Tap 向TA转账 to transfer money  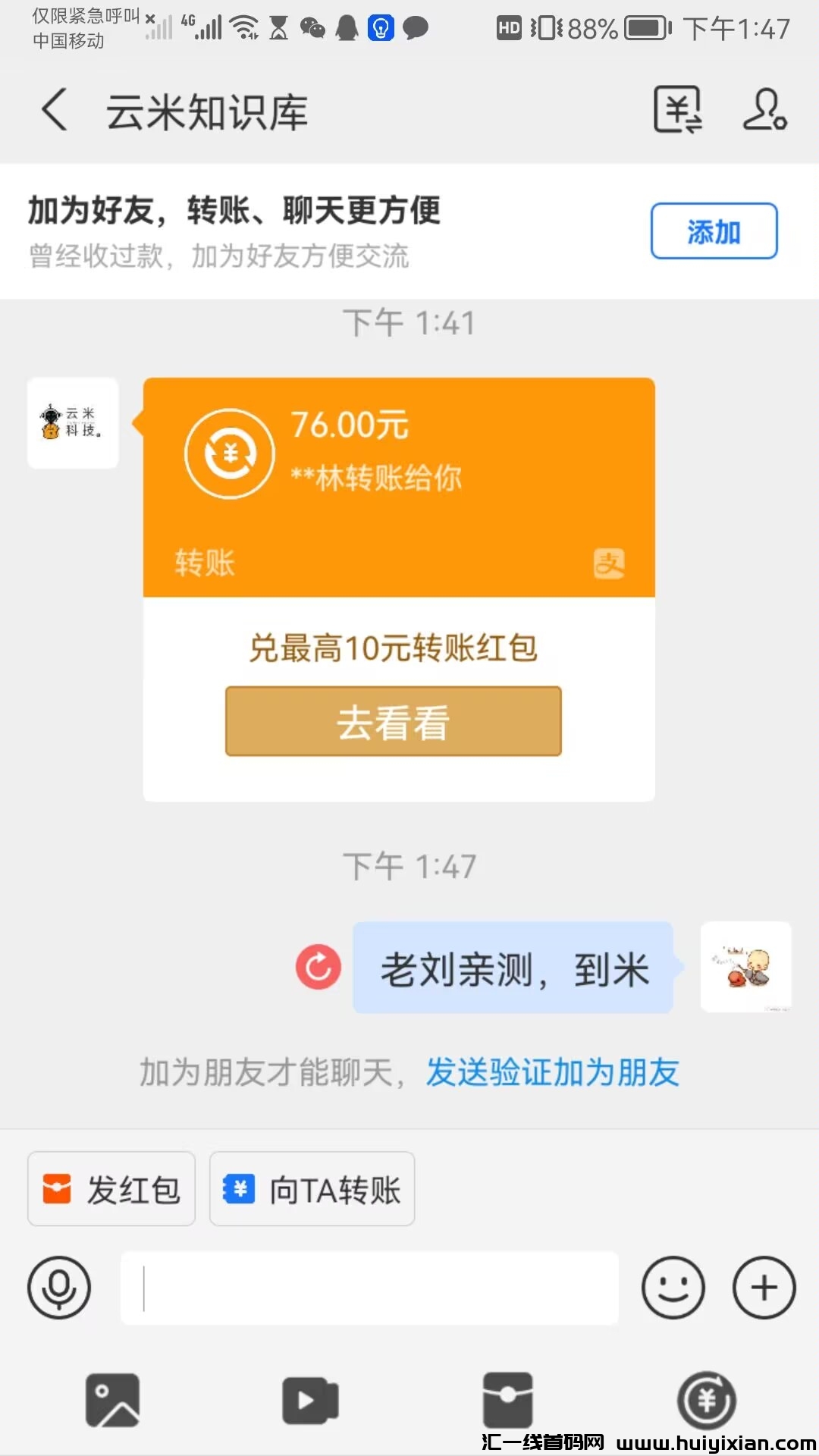[x=312, y=1188]
